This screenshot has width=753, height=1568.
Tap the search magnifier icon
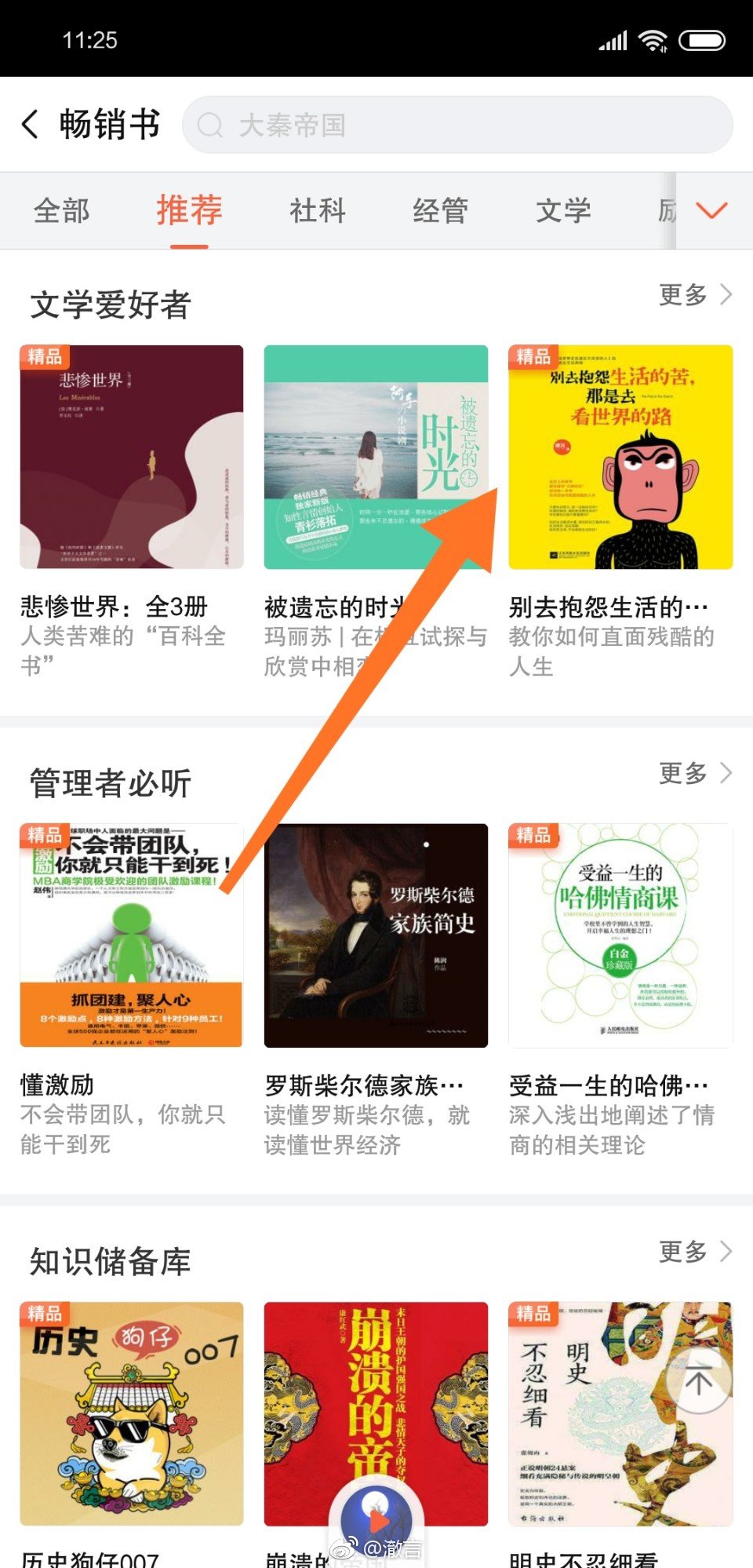coord(210,126)
